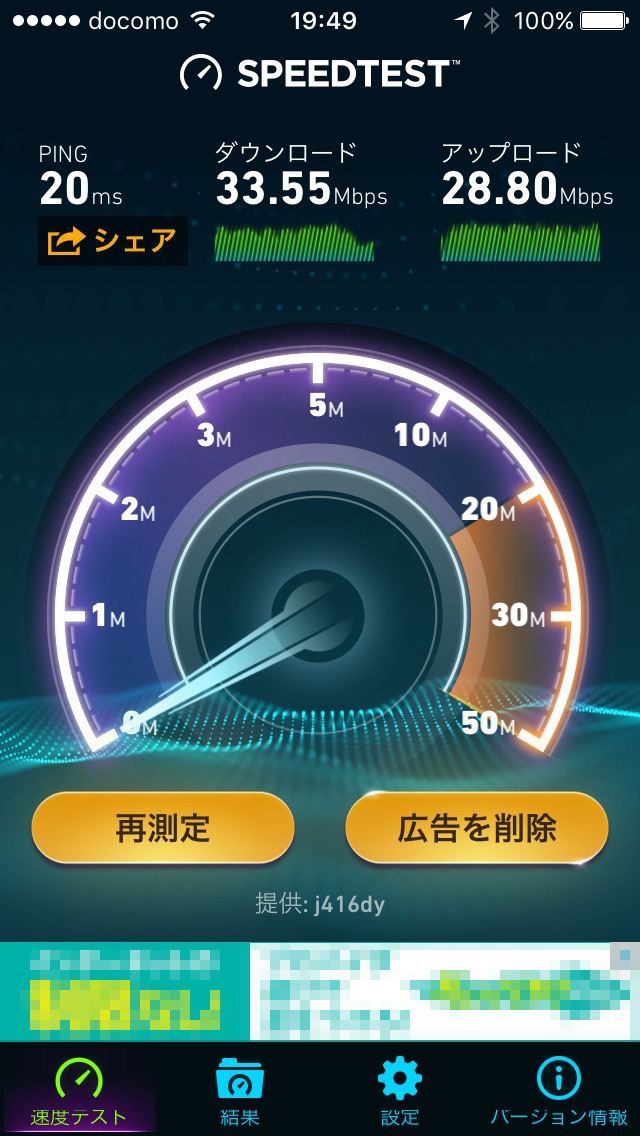Close the ad banner with the corner button
Image resolution: width=640 pixels, height=1136 pixels.
pos(625,956)
